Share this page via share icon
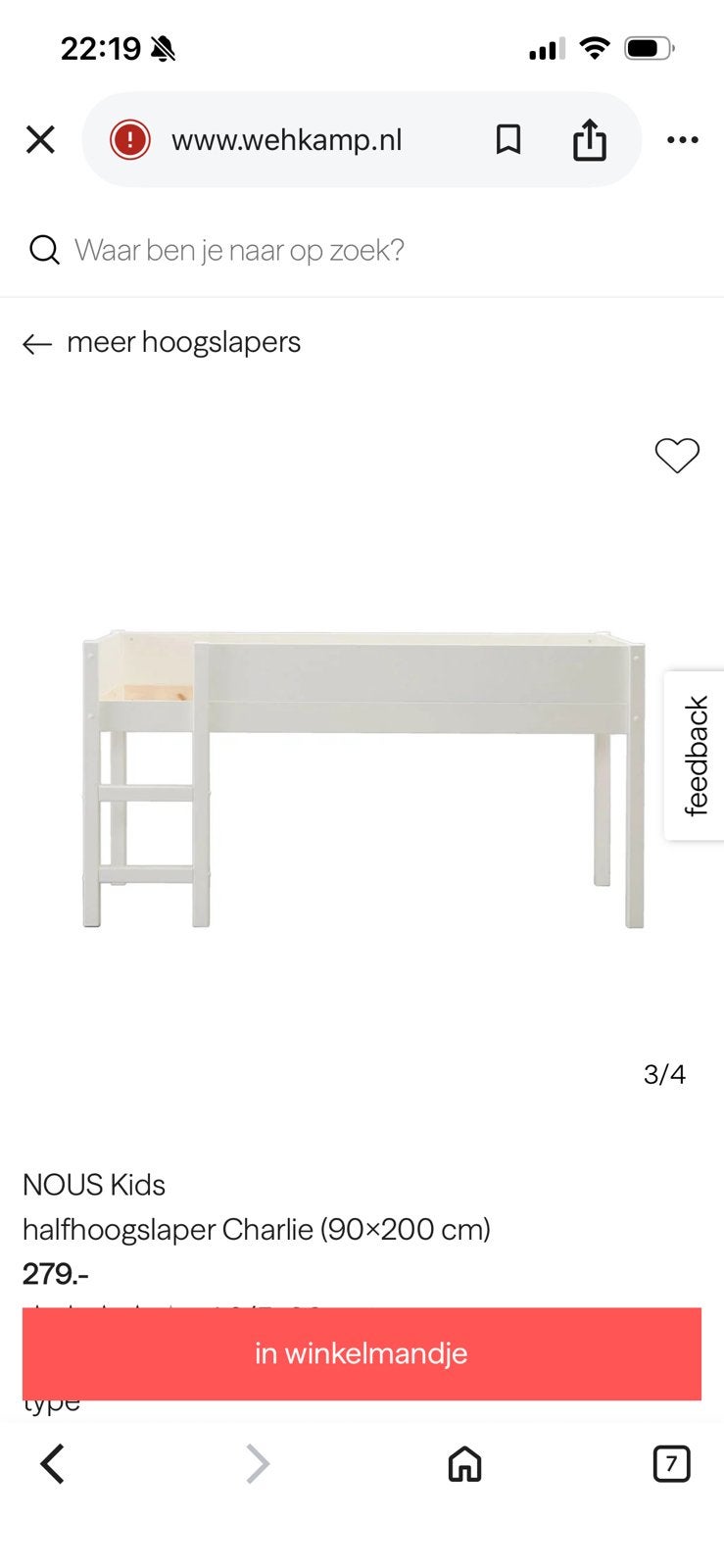The image size is (724, 1568). coord(589,139)
